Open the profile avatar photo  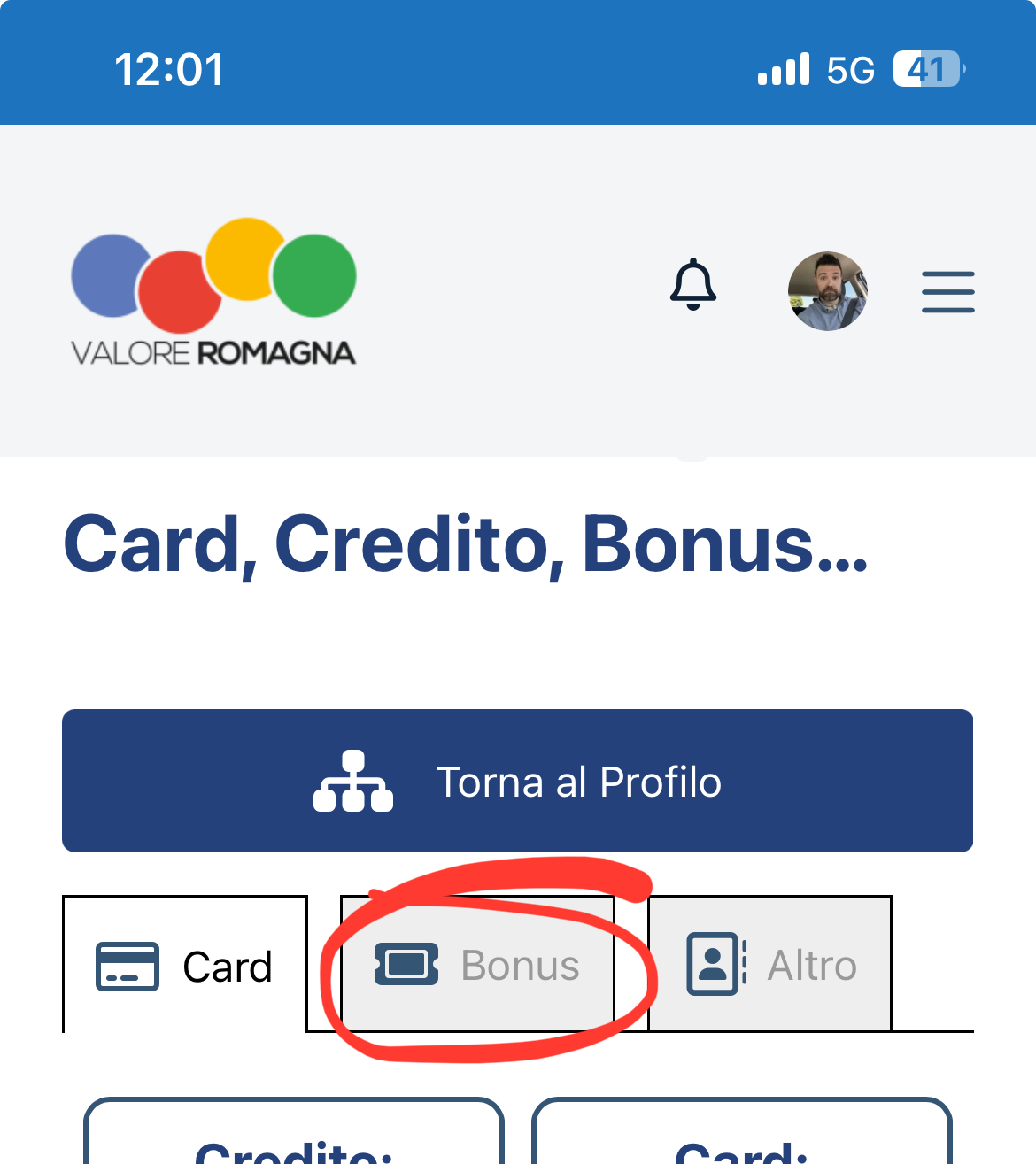tap(827, 291)
